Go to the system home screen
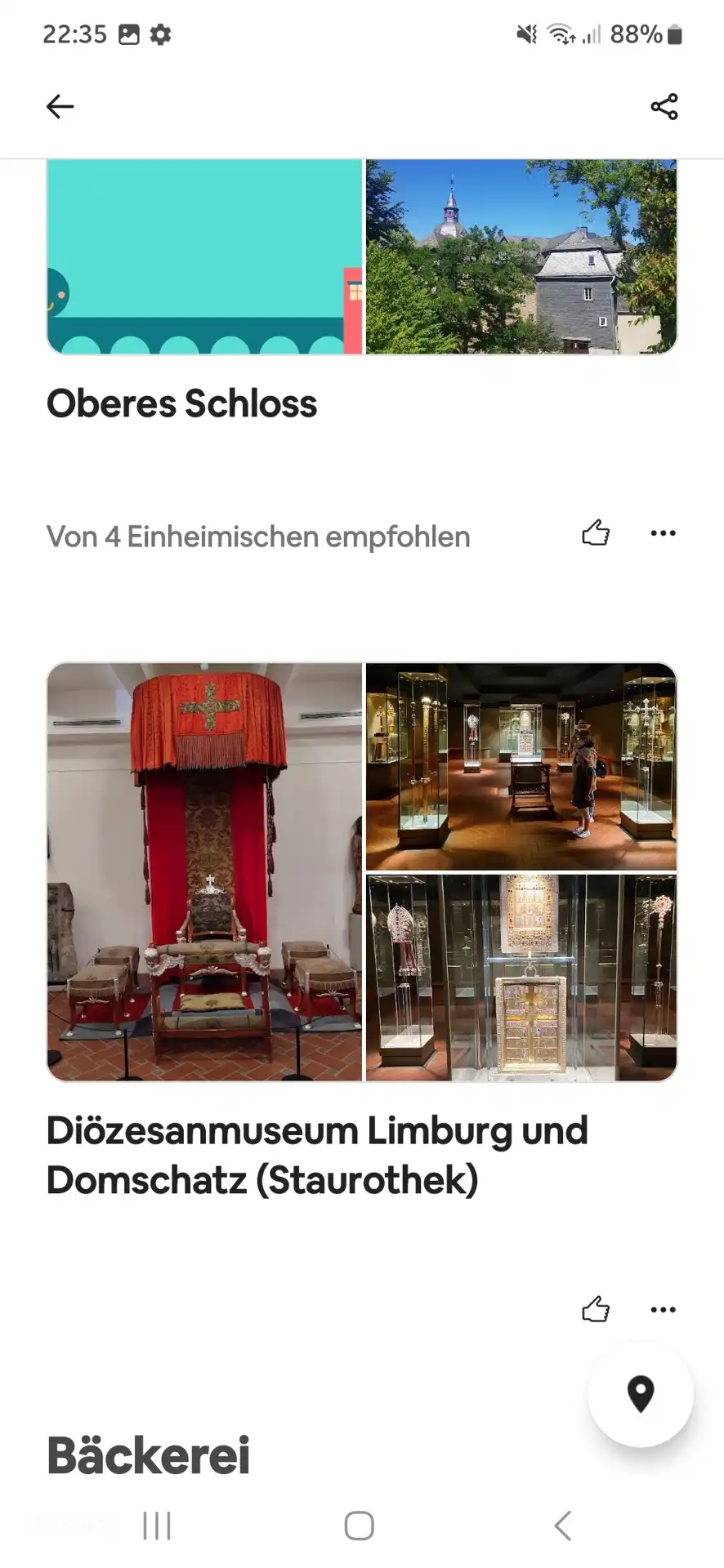The width and height of the screenshot is (724, 1568). [359, 1526]
